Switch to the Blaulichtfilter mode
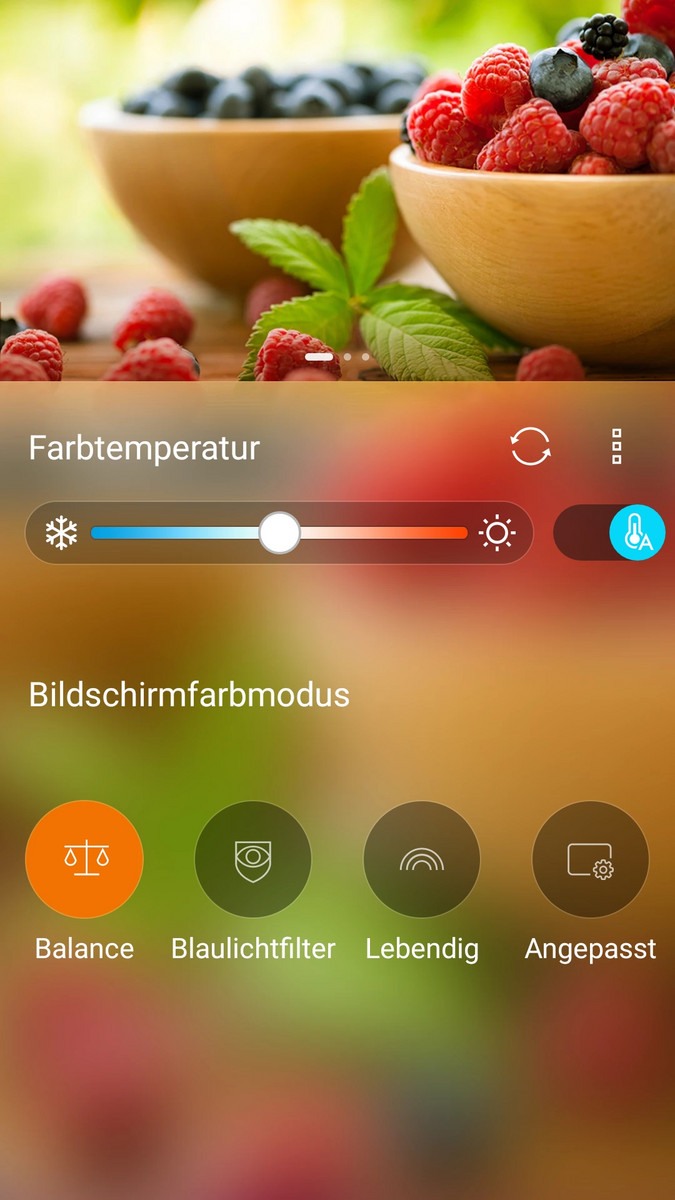The image size is (675, 1200). pos(253,859)
